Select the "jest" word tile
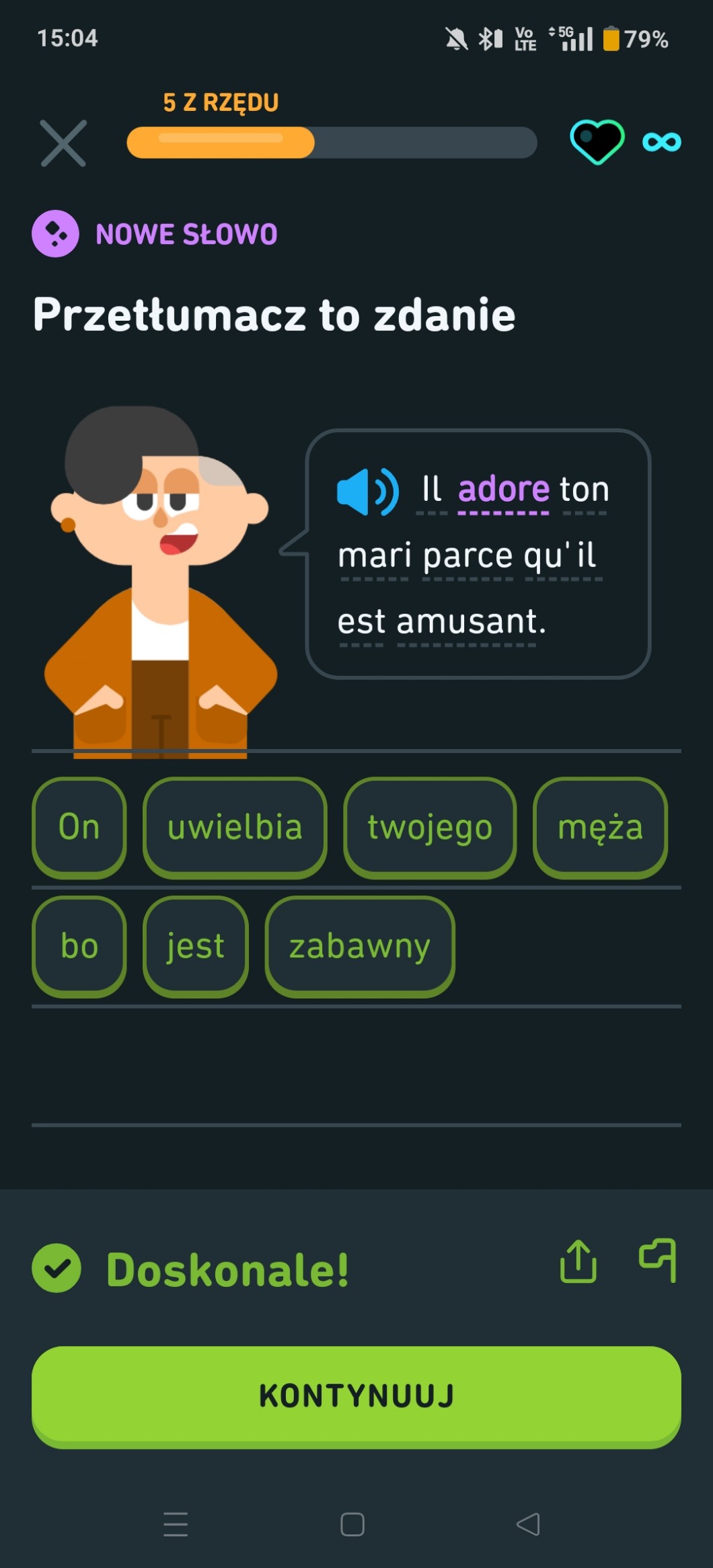 196,945
